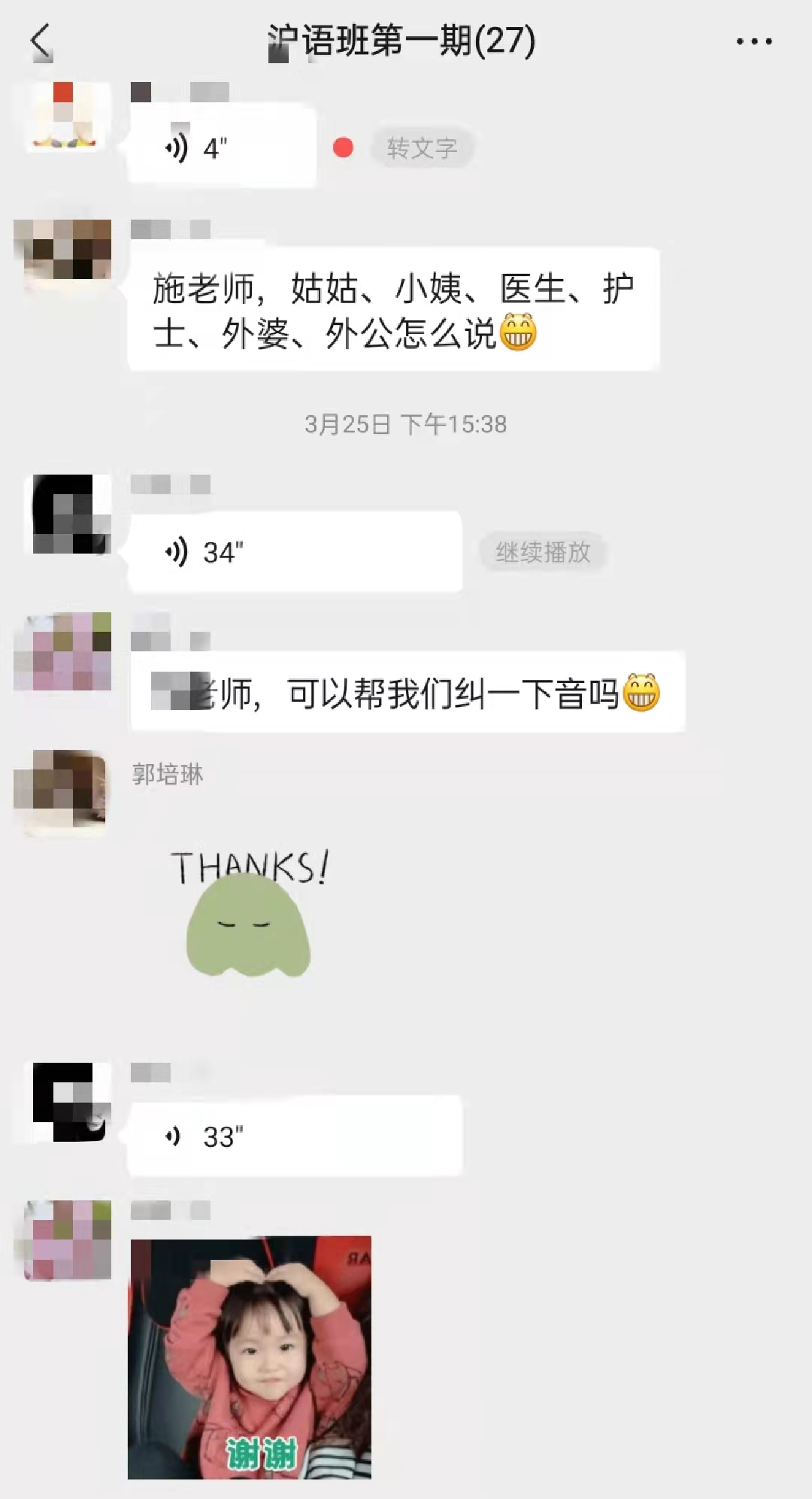This screenshot has width=812, height=1499.
Task: Play the 4-second voice message
Action: coord(222,147)
